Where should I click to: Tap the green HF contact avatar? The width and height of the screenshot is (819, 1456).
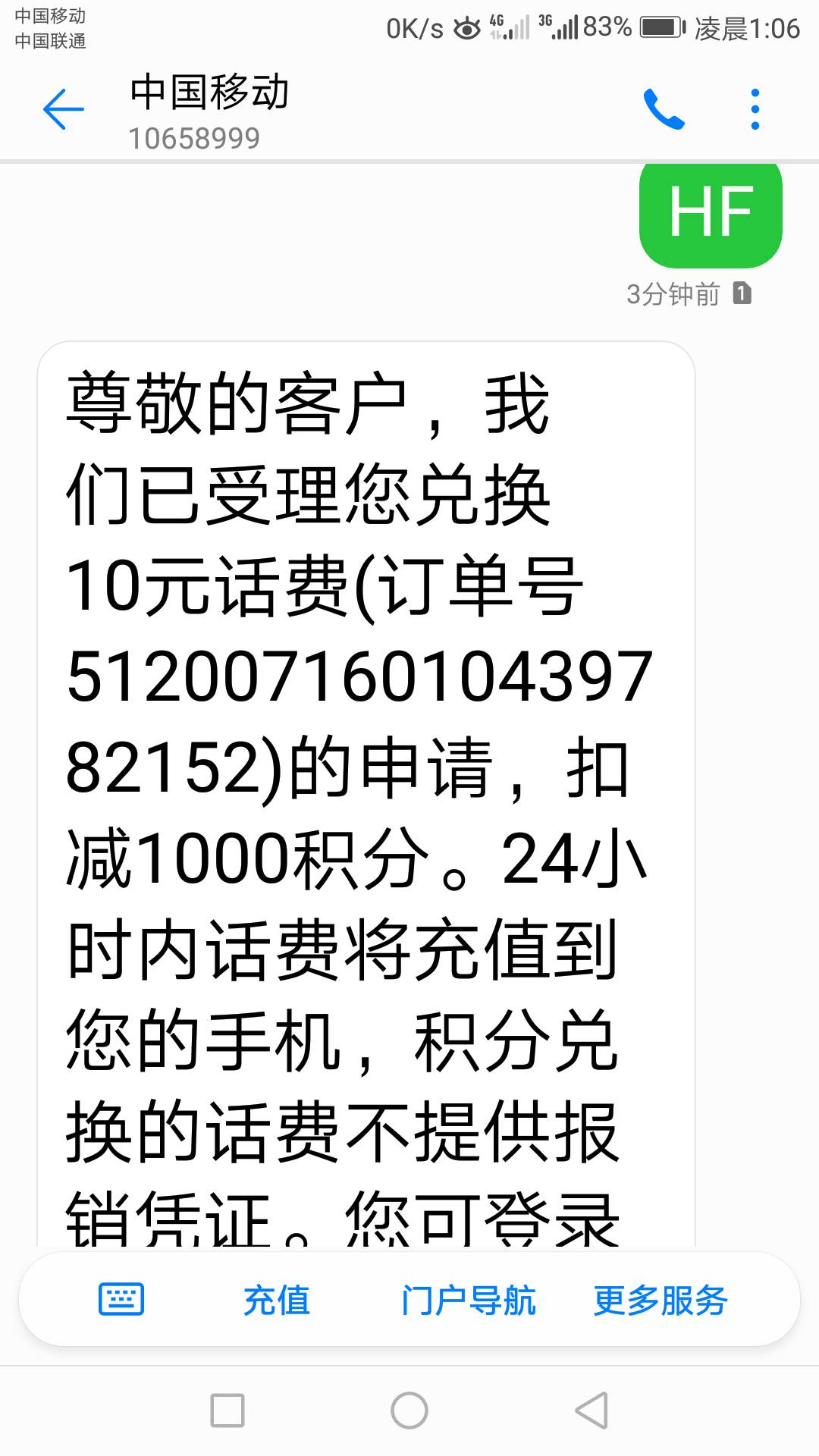click(x=710, y=214)
